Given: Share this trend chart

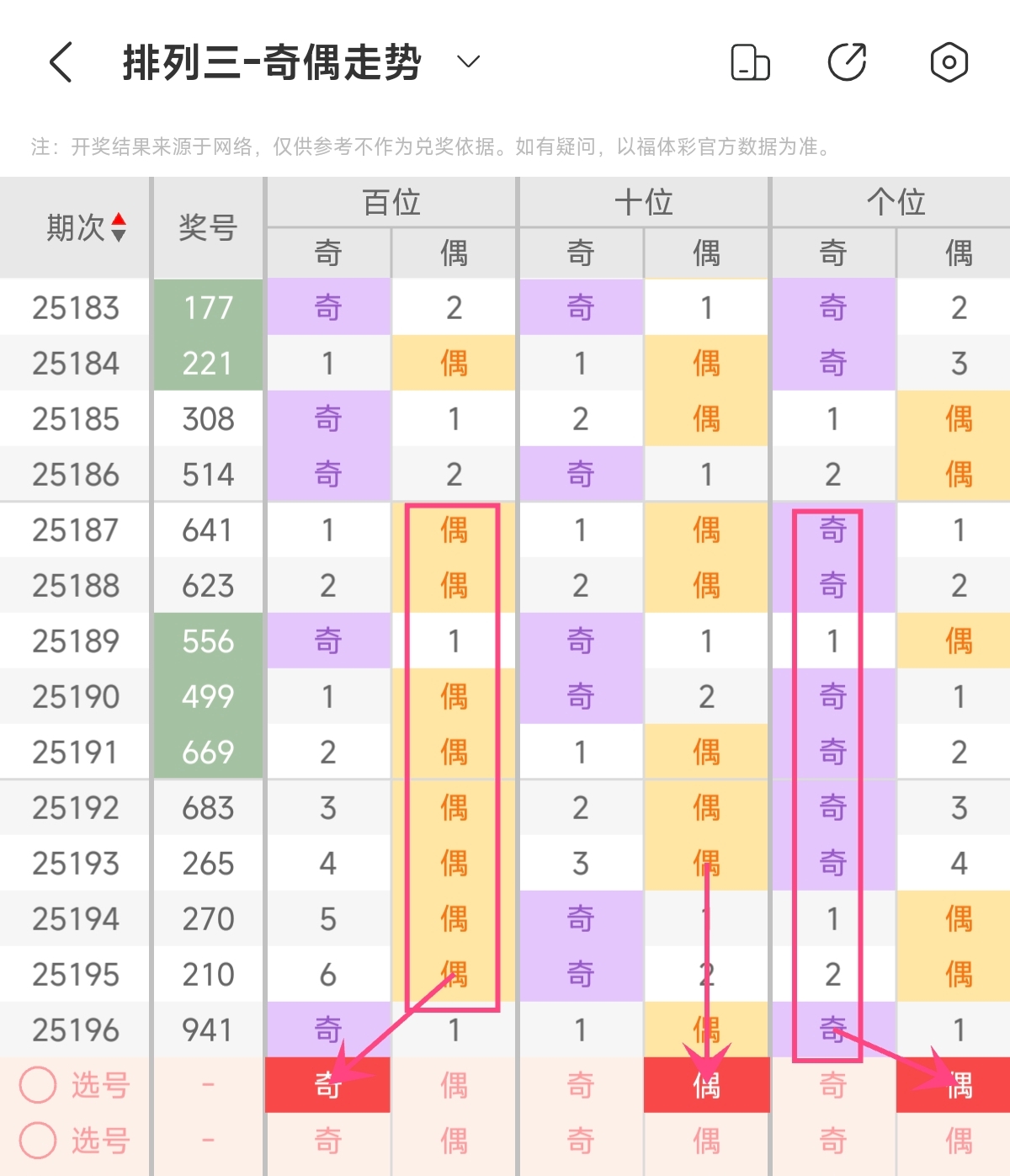Looking at the screenshot, I should coord(847,62).
